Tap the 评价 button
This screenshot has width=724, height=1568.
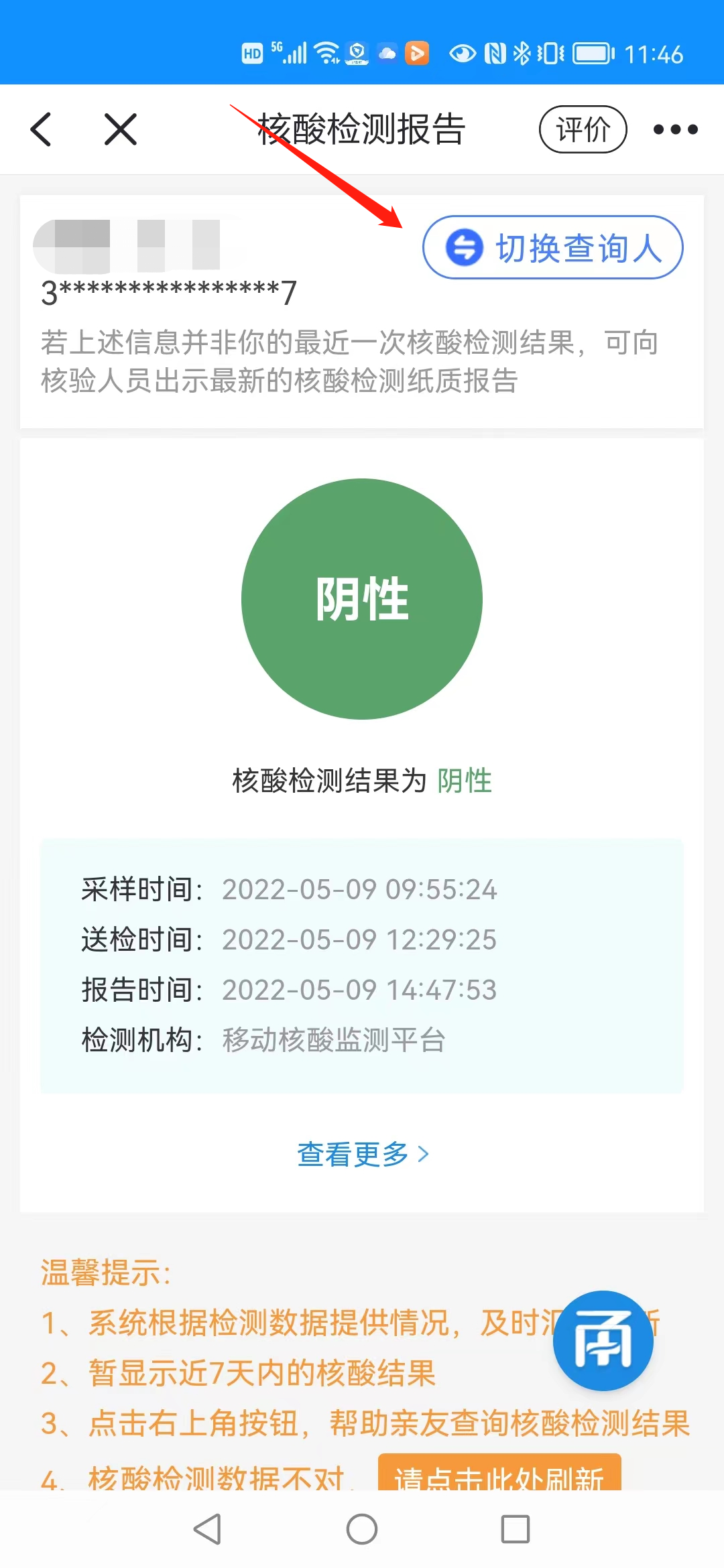(583, 129)
